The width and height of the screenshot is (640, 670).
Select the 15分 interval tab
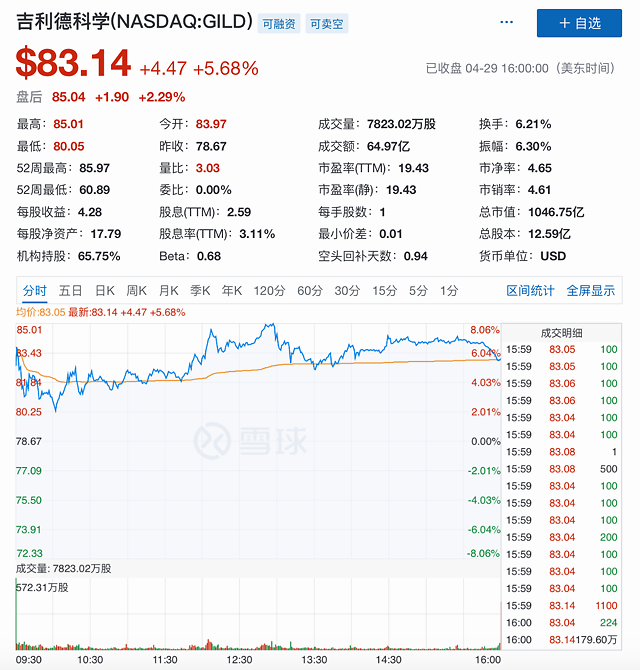[384, 291]
